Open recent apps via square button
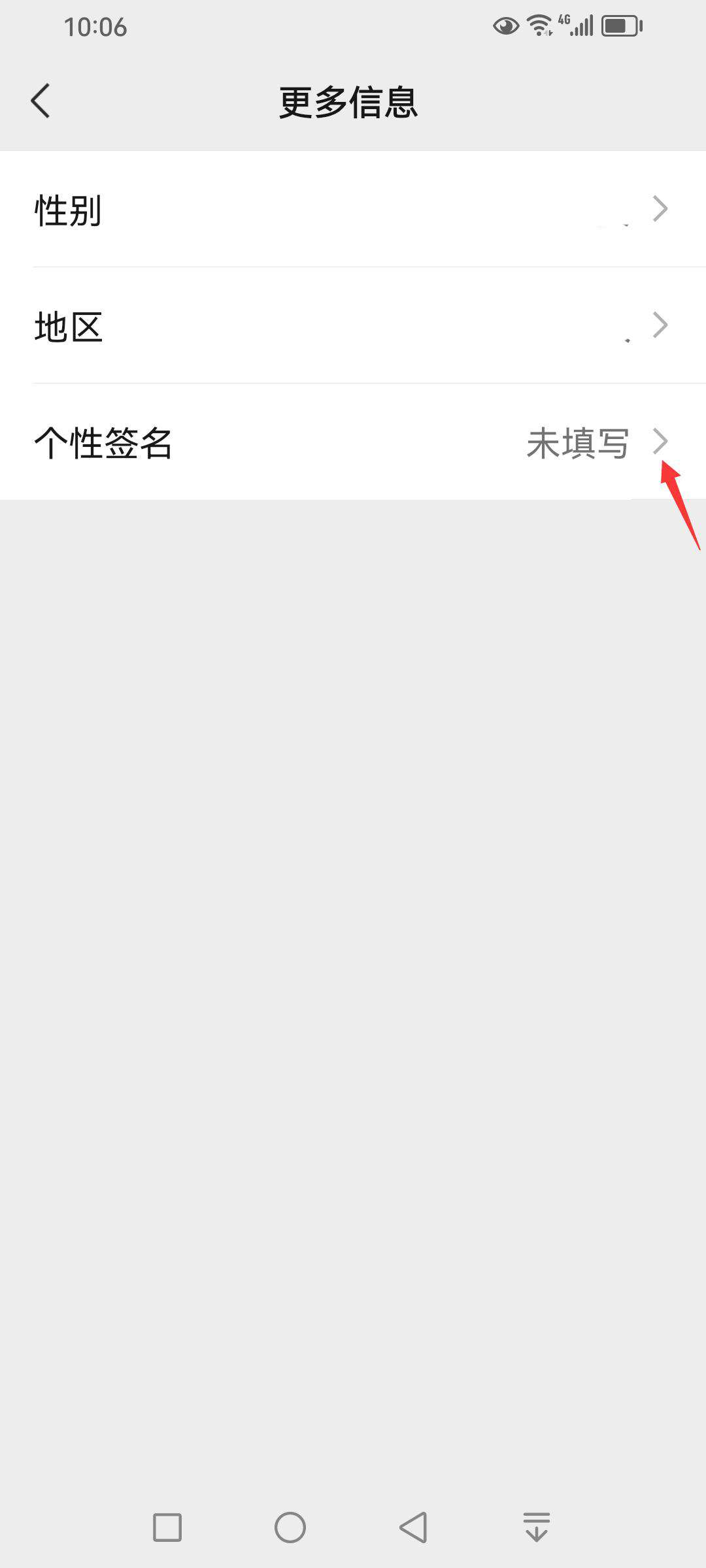The width and height of the screenshot is (706, 1568). pos(167,1527)
